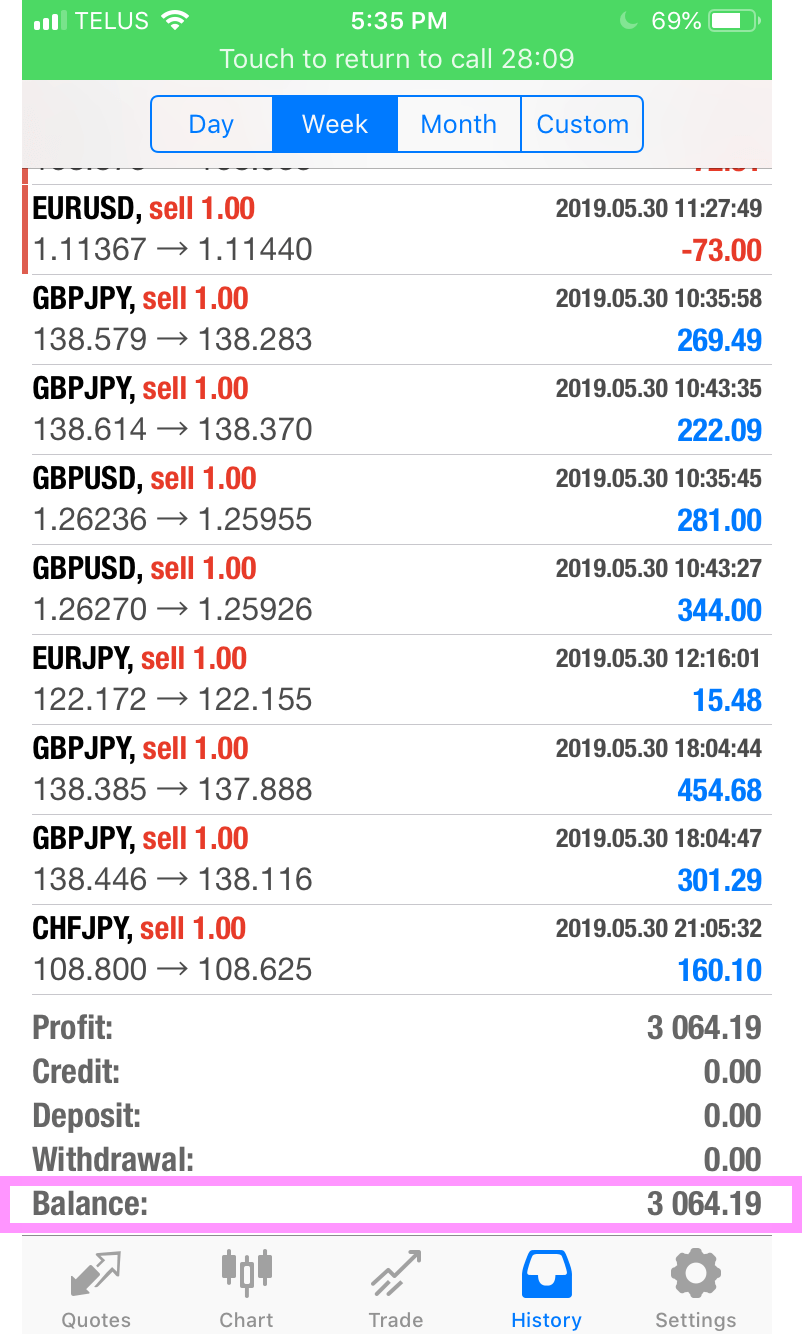The image size is (802, 1334).
Task: Tap the Profit summary row
Action: [400, 1027]
